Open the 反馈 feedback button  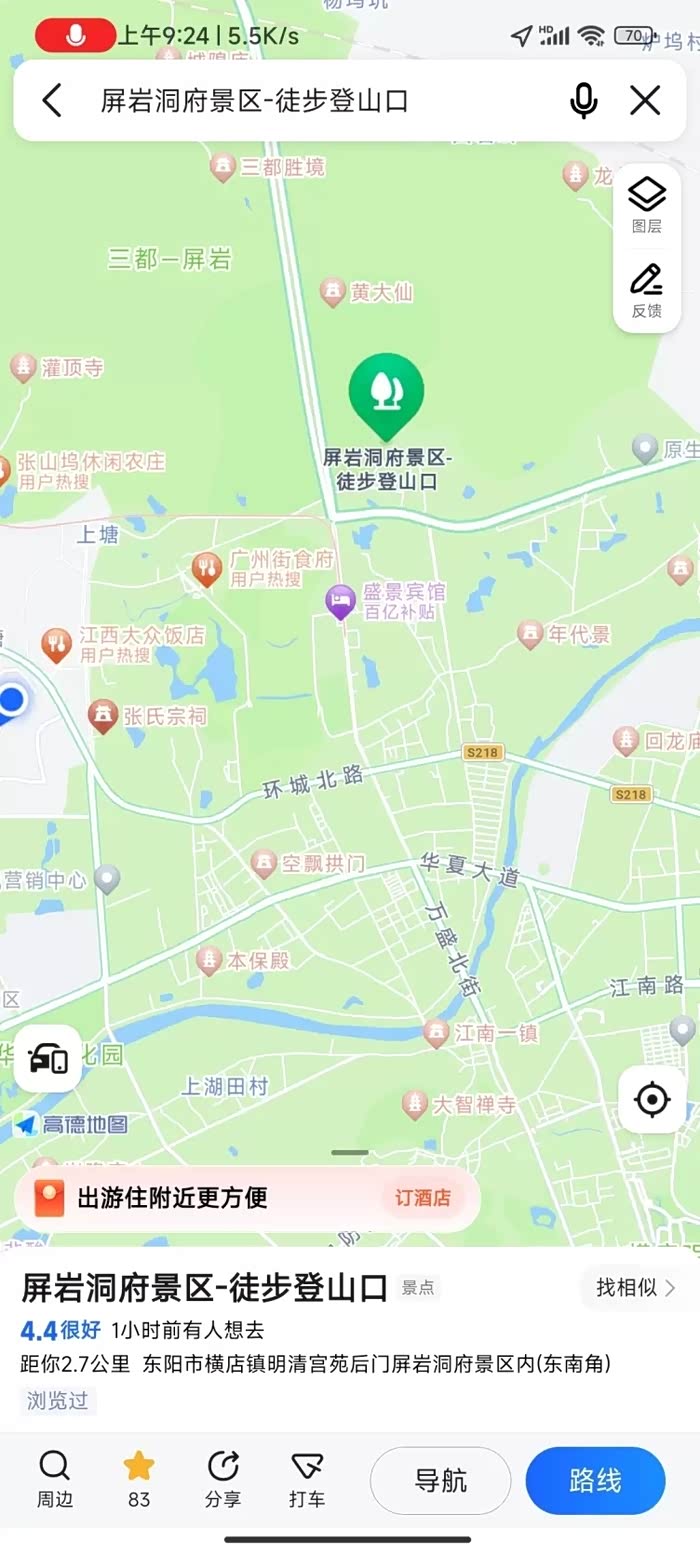(x=647, y=291)
